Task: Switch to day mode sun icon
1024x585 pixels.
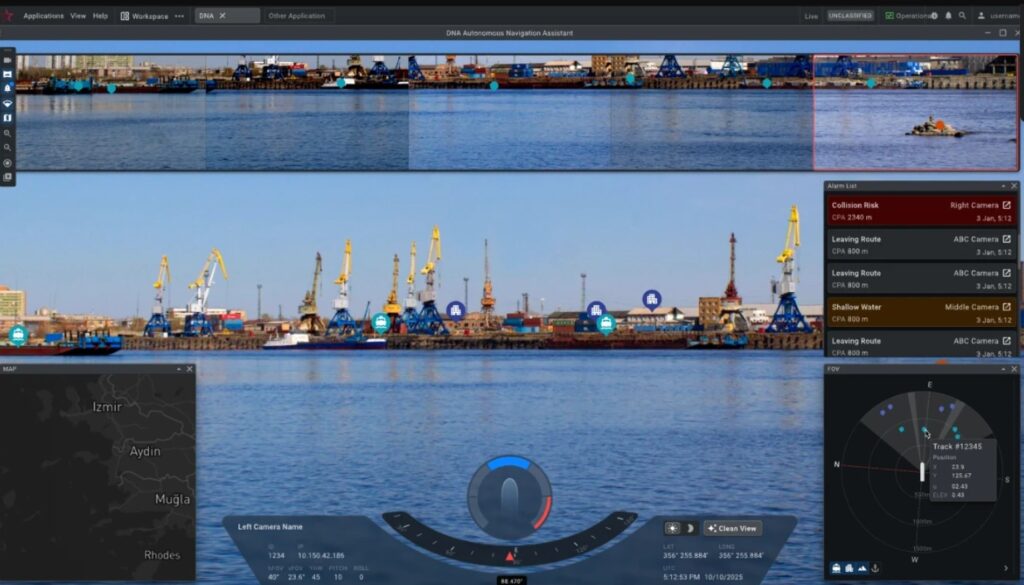Action: (674, 528)
